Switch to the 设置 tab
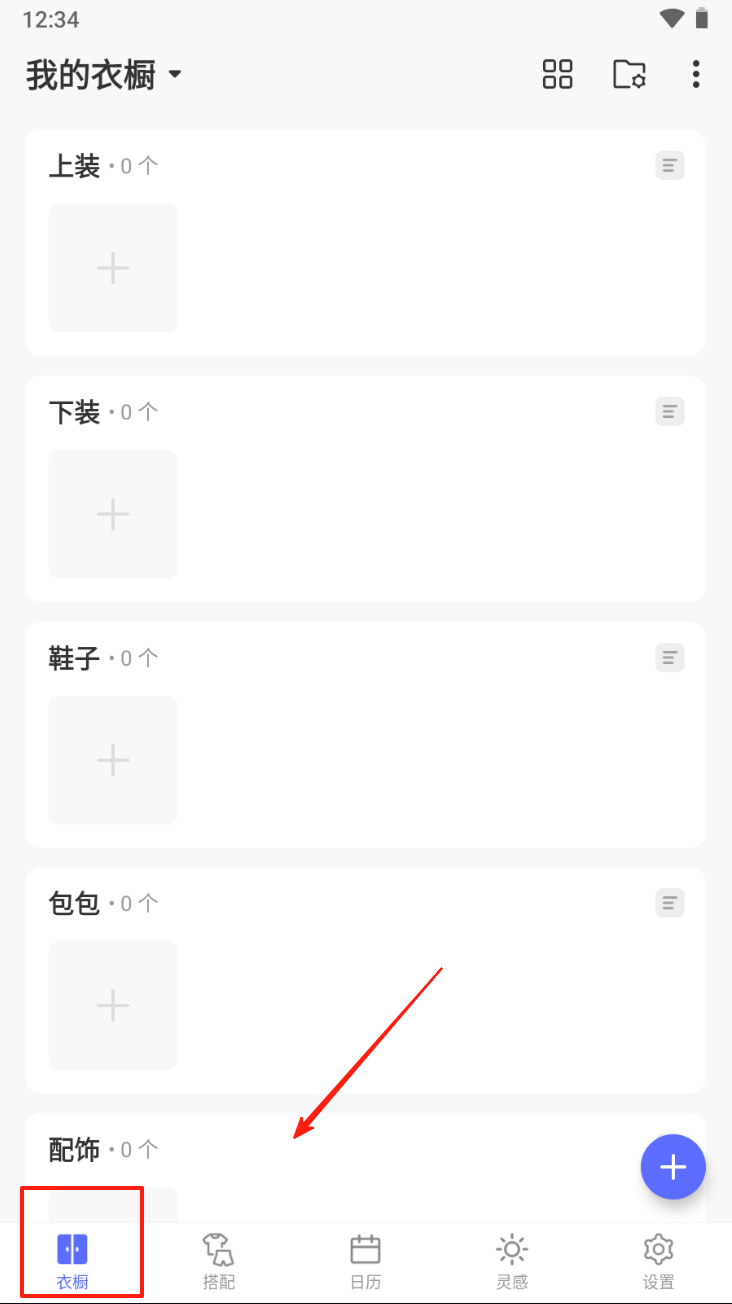 (659, 1260)
